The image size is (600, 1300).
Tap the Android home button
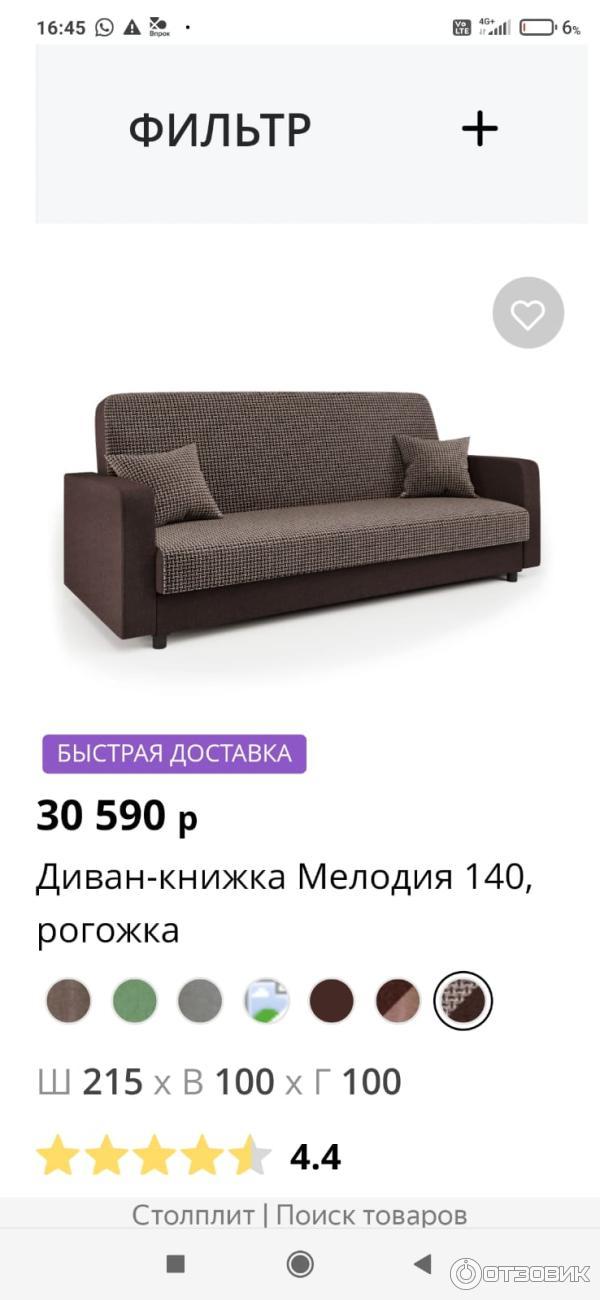(x=300, y=1264)
